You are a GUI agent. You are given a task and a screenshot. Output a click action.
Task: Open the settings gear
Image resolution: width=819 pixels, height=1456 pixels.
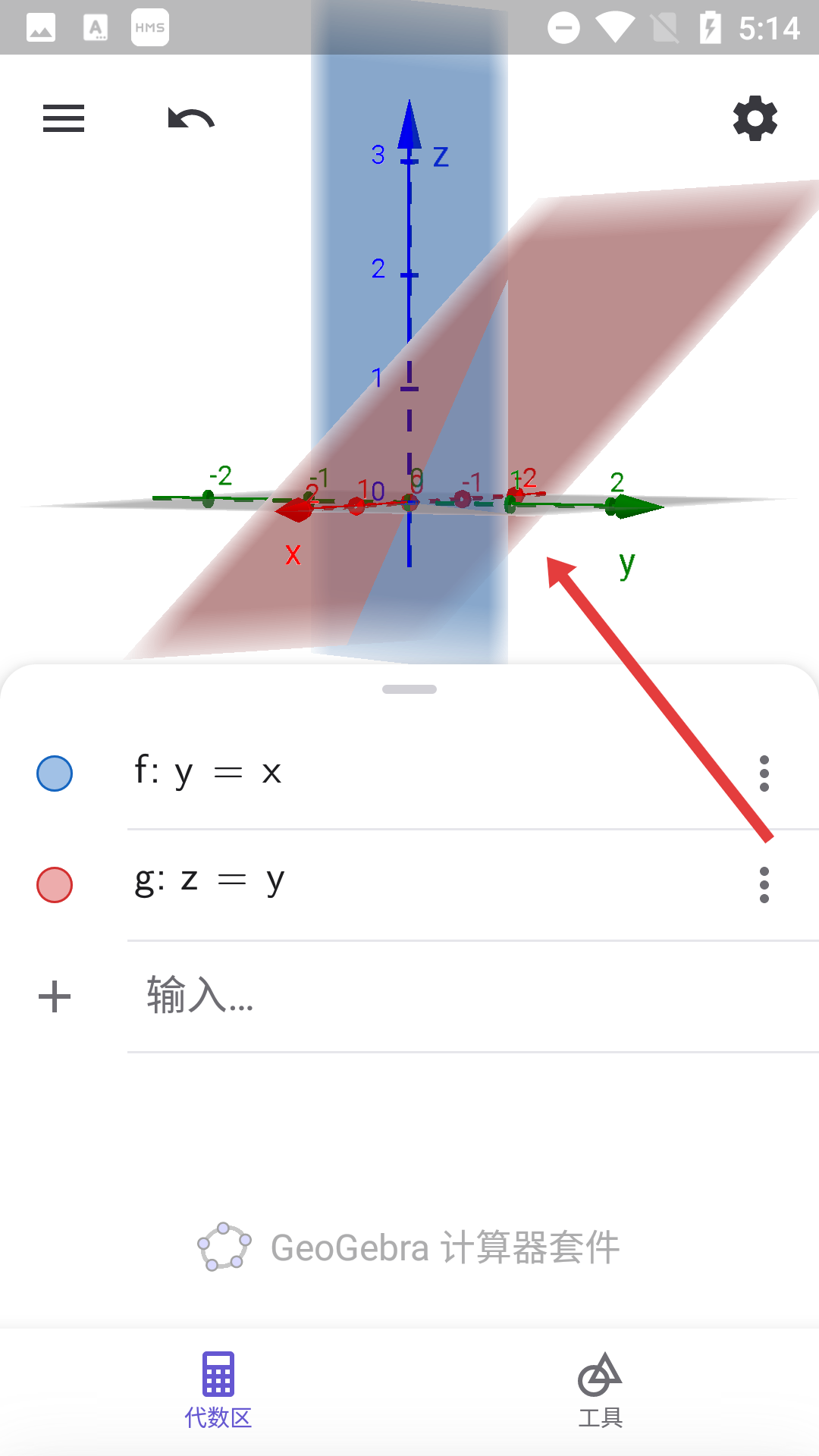coord(755,118)
